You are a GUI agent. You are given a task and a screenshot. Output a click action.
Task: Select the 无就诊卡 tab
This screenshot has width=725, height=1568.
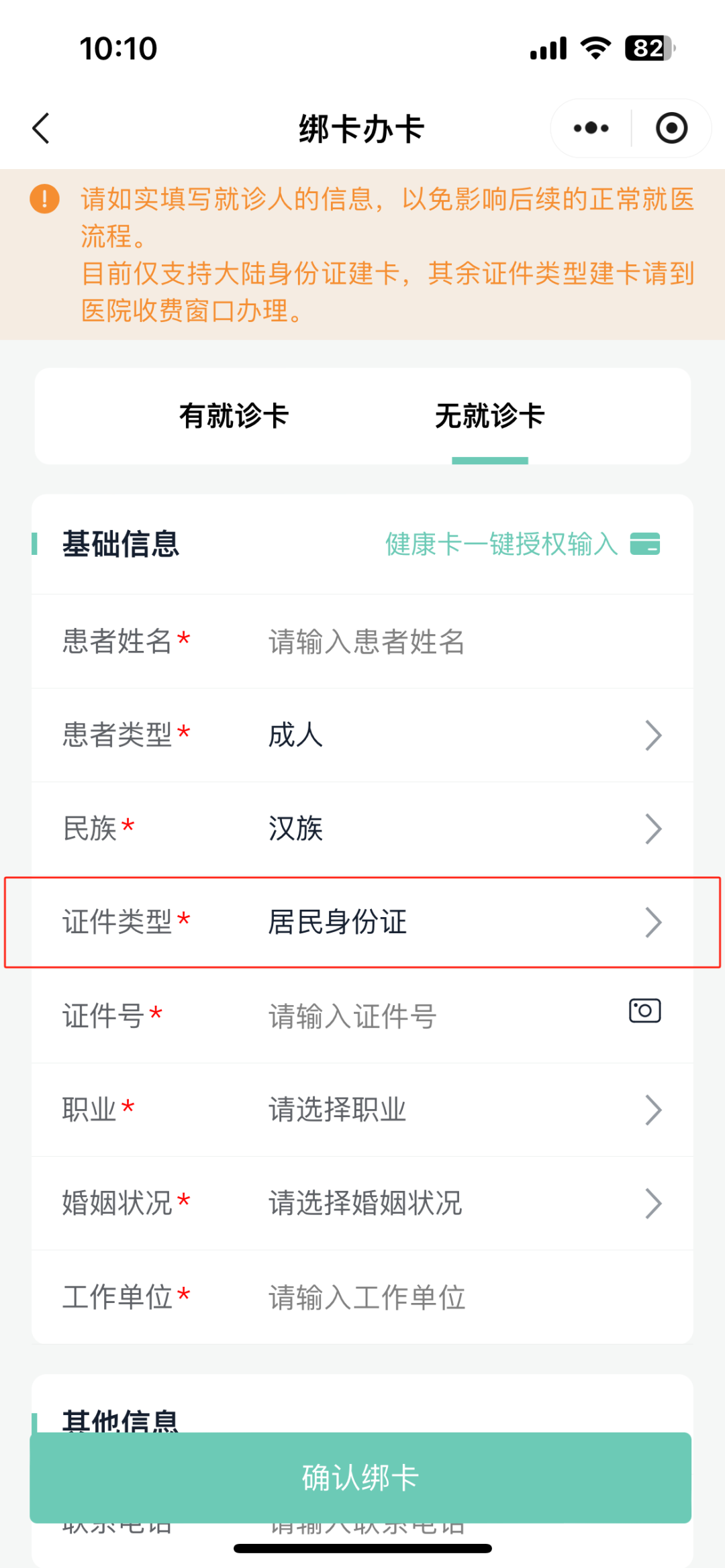pos(490,416)
